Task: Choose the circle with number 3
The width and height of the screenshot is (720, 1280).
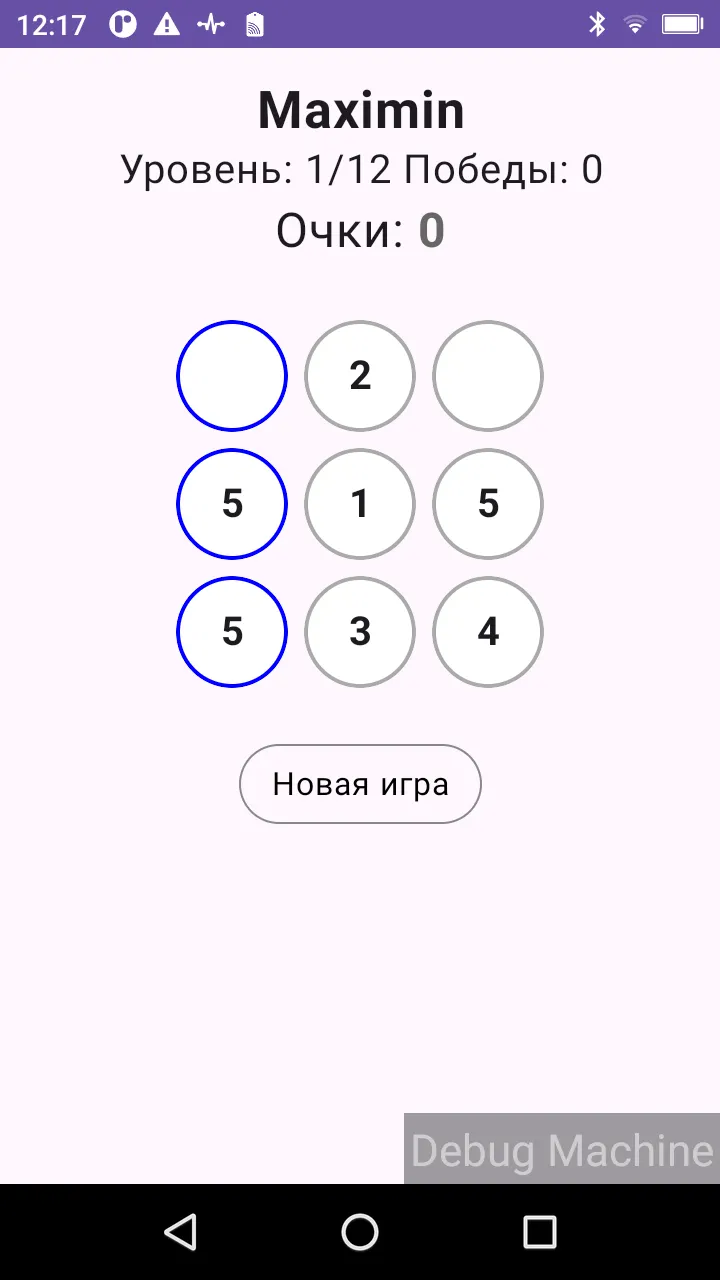Action: pos(360,632)
